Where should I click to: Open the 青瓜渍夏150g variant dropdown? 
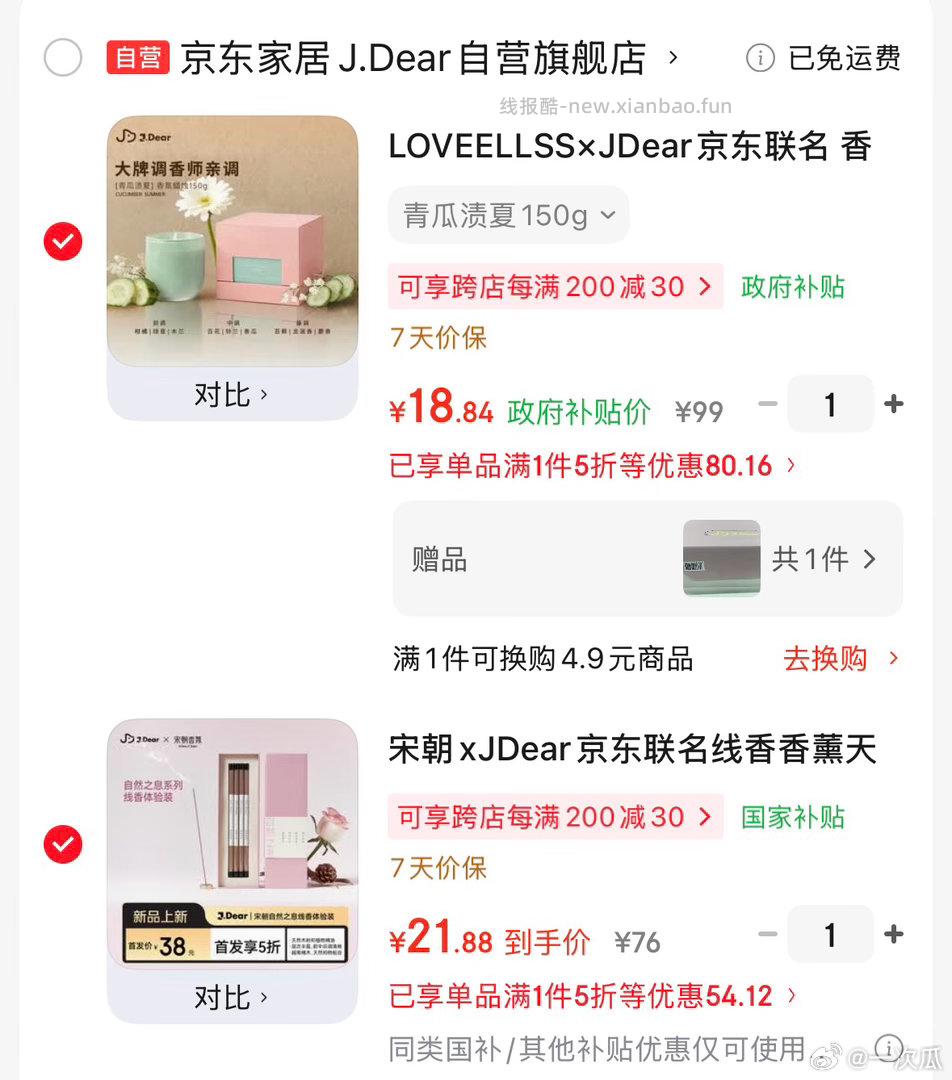tap(508, 214)
